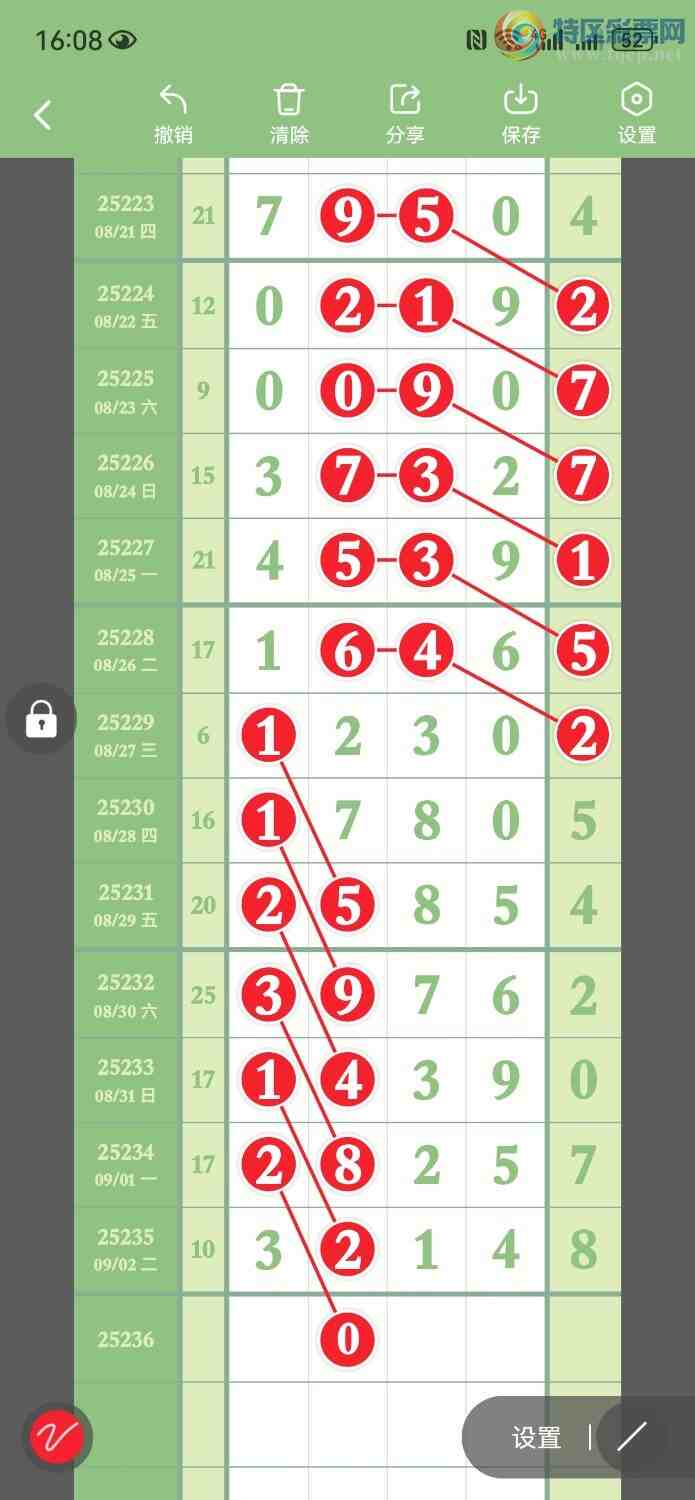The width and height of the screenshot is (695, 1500).
Task: Clear all markings with 清除
Action: coord(289,114)
